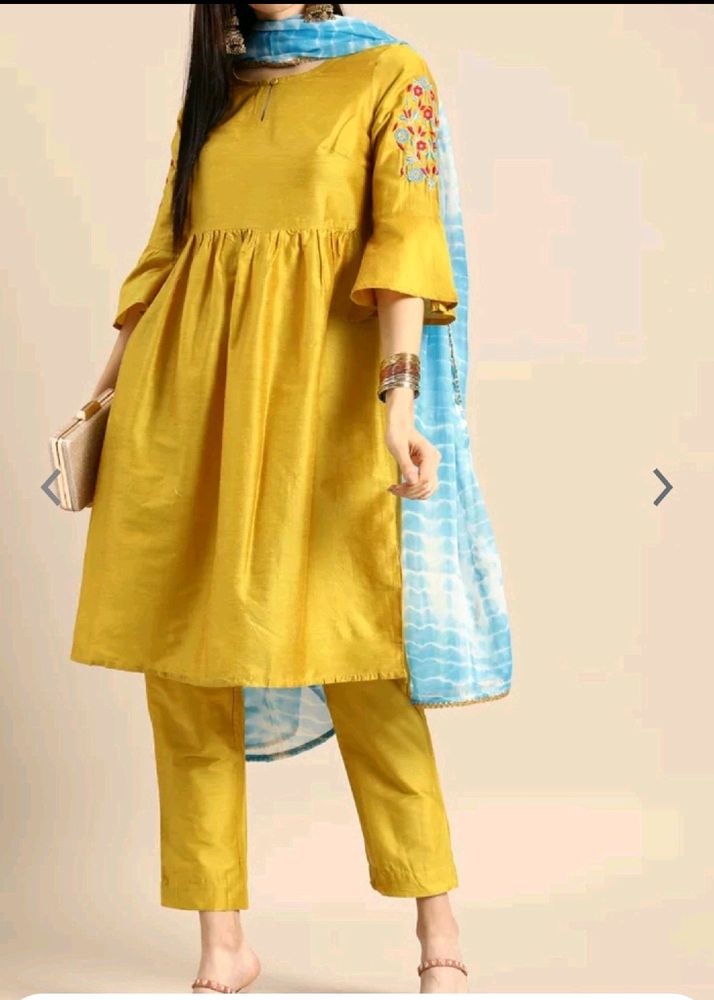Go back to the previous product image
714x1000 pixels.
pyautogui.click(x=50, y=487)
